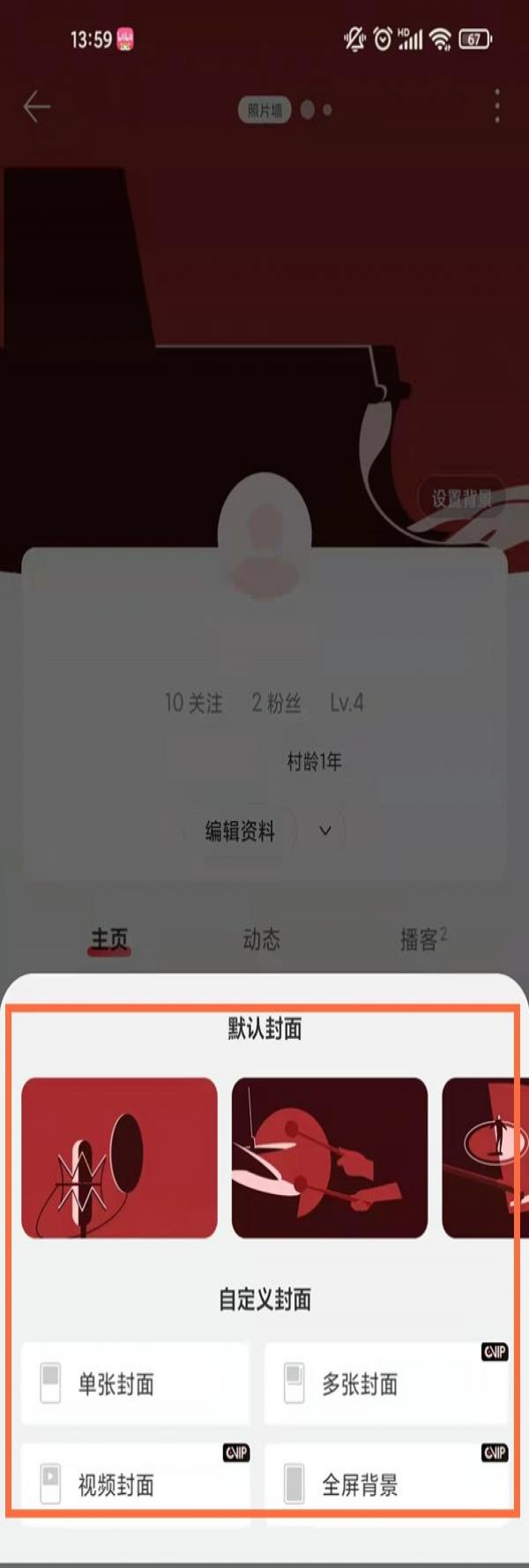Viewport: 529px width, 1568px height.
Task: Choose 单张封面 custom cover option
Action: (135, 1384)
